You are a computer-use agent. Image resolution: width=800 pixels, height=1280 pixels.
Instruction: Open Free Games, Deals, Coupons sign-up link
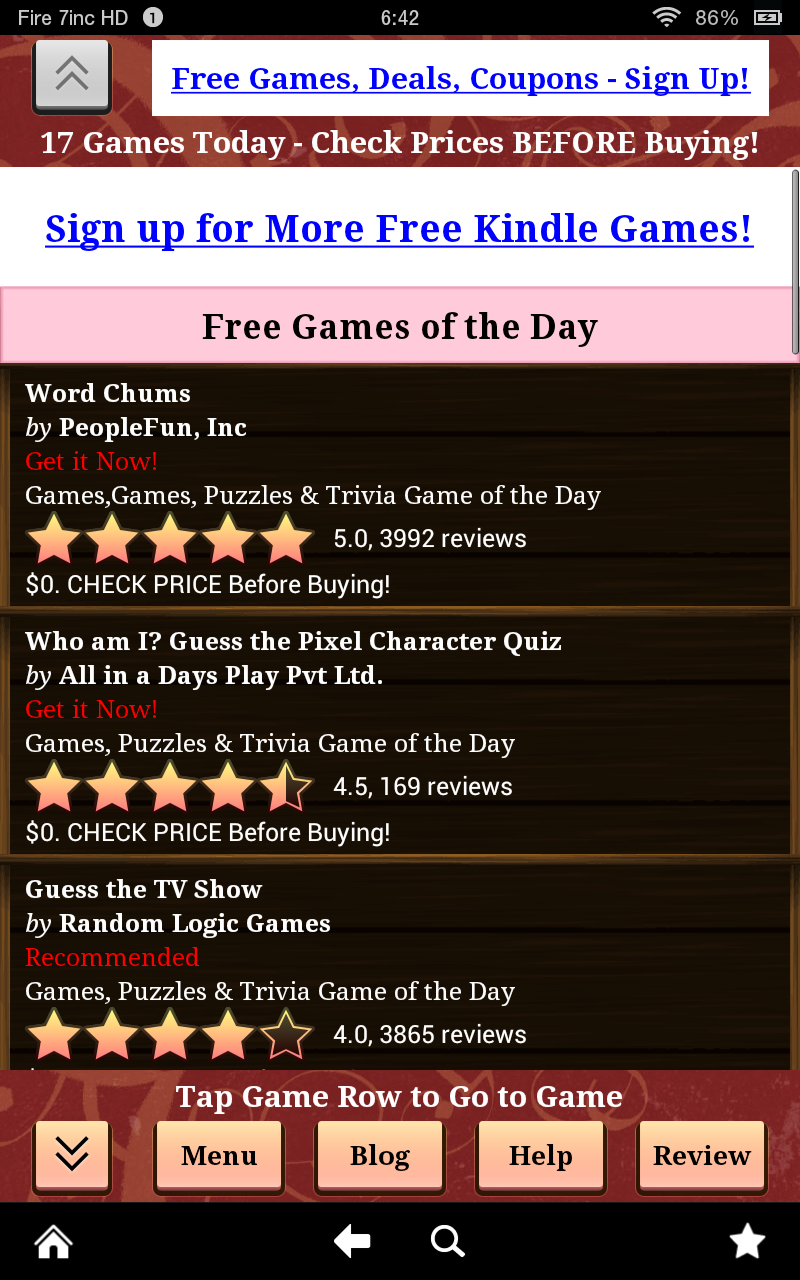460,79
